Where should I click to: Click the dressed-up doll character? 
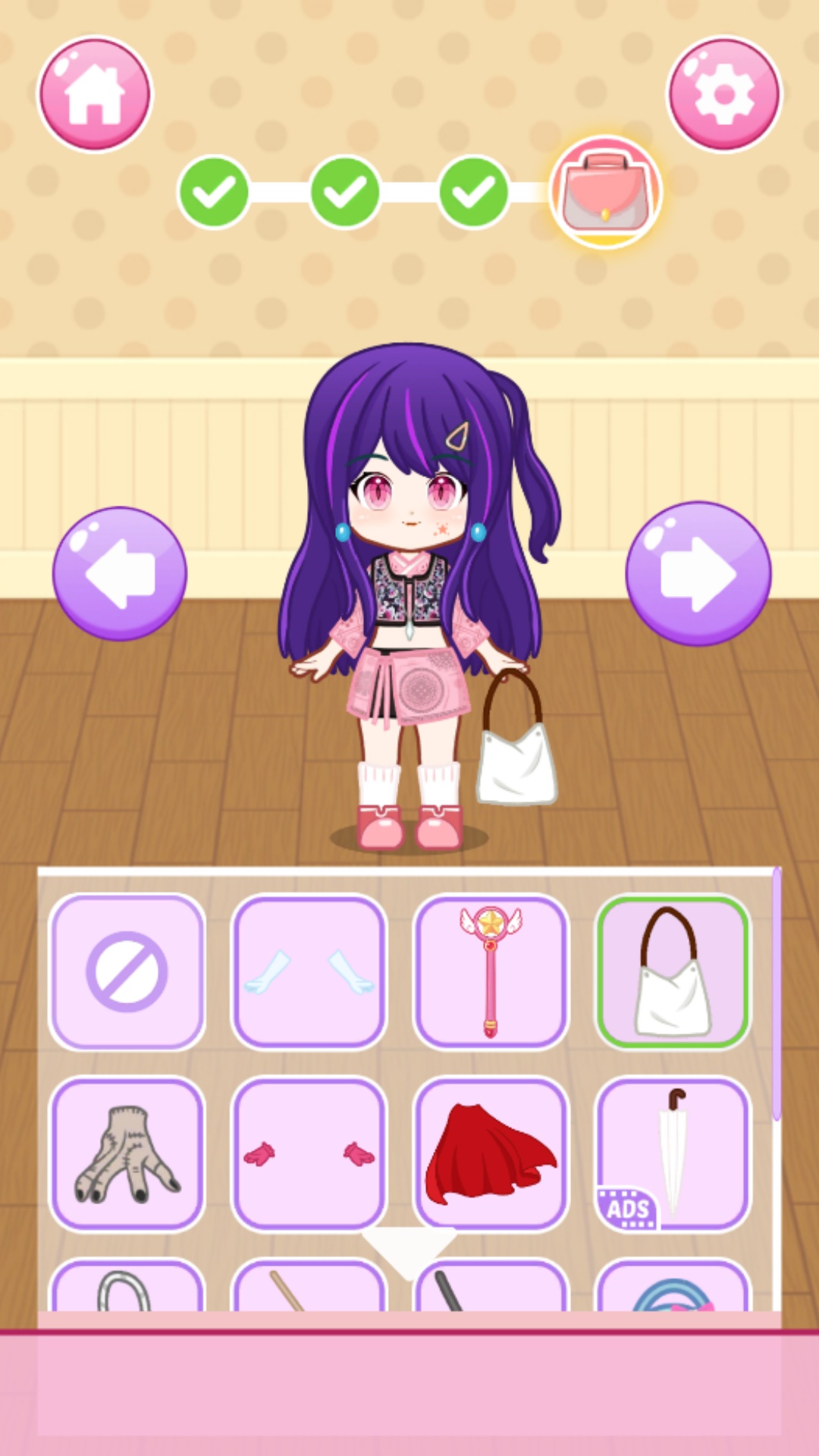point(409,607)
